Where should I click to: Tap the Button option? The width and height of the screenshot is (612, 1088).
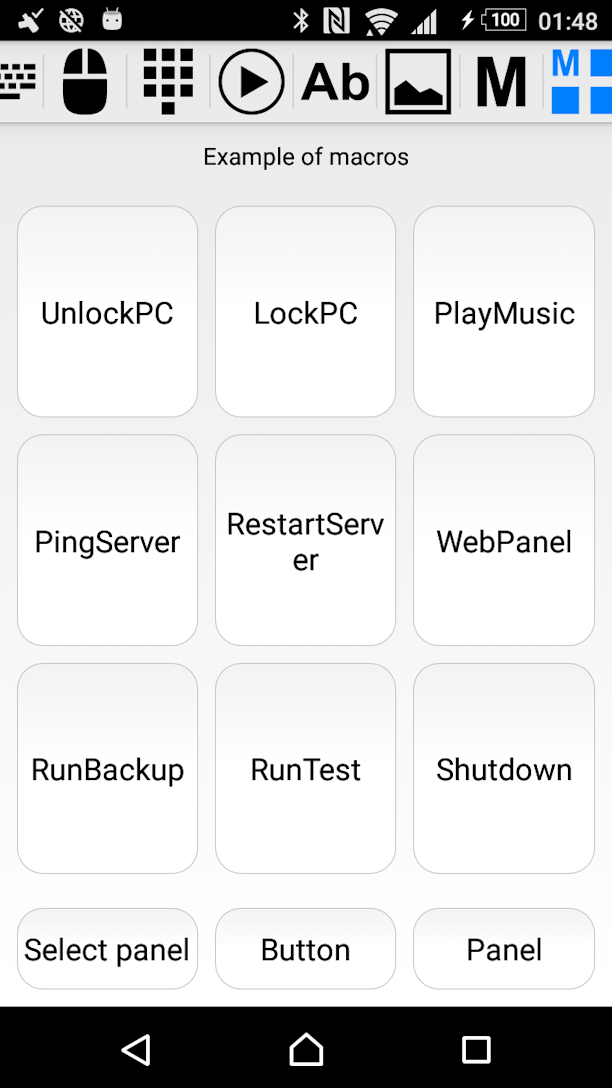click(305, 949)
